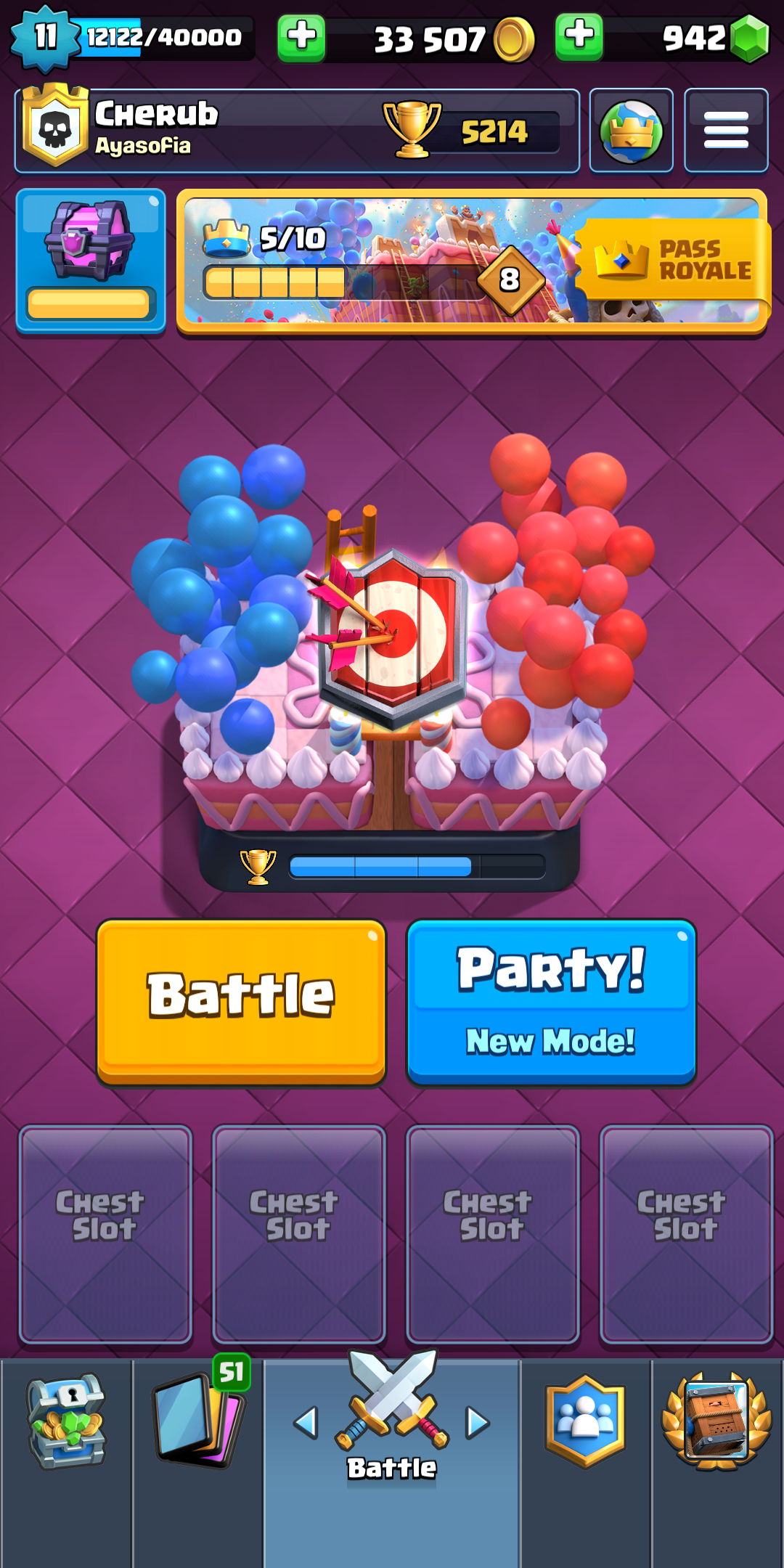784x1568 pixels.
Task: Tap the left arrow beside Battle
Action: 306,1423
